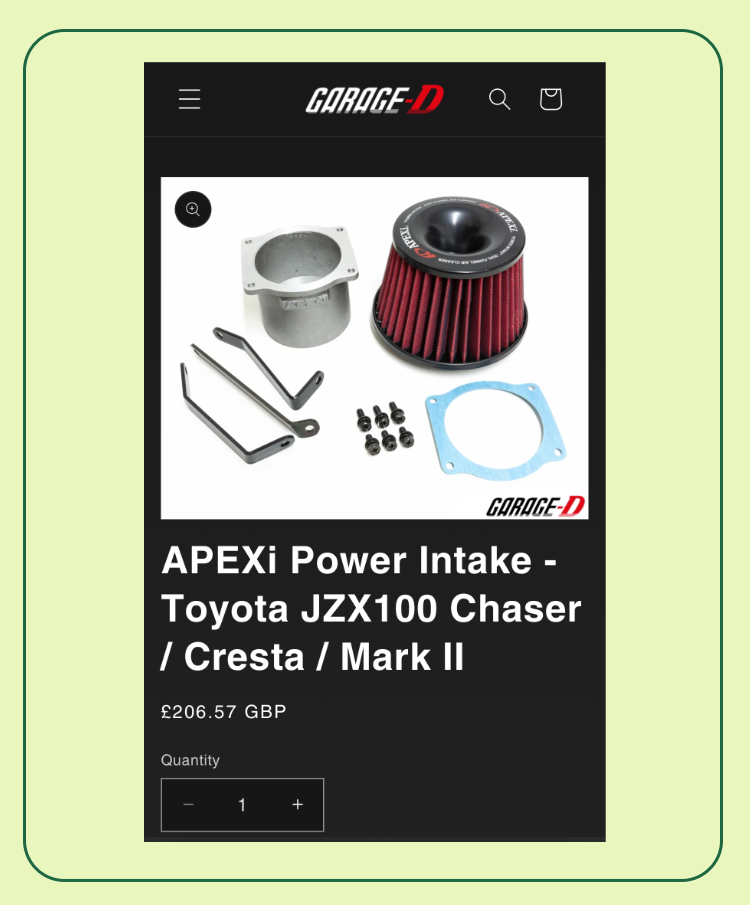Decrease quantity with the minus button
750x905 pixels.
(x=189, y=805)
